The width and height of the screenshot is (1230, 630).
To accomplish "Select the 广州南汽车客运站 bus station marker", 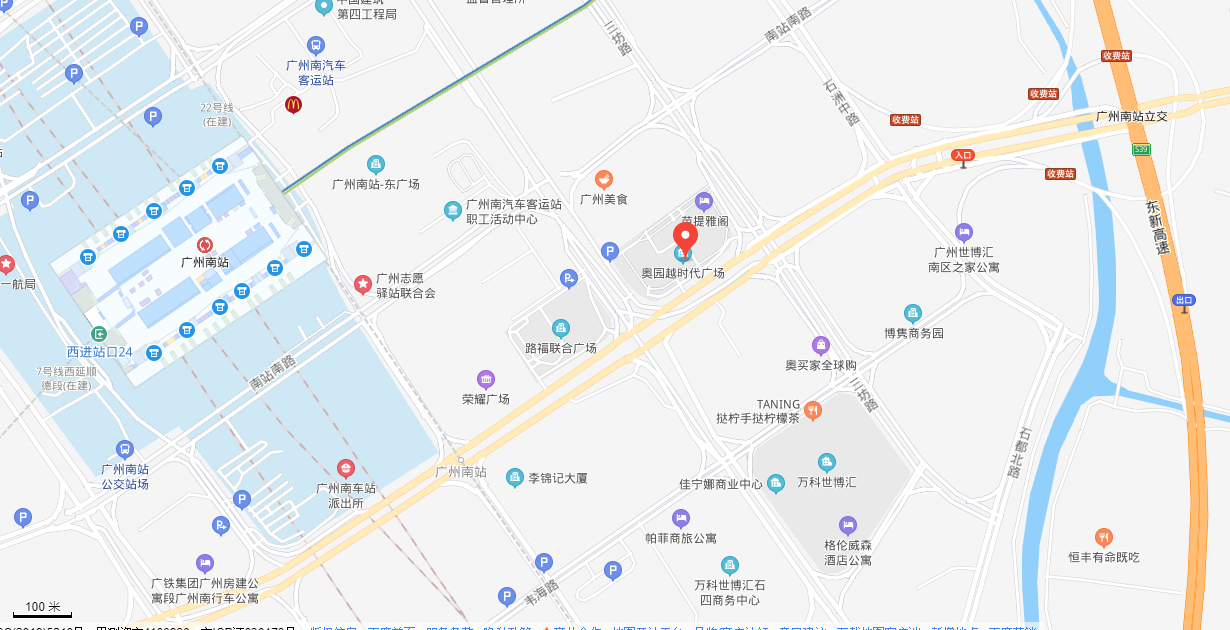I will 316,45.
